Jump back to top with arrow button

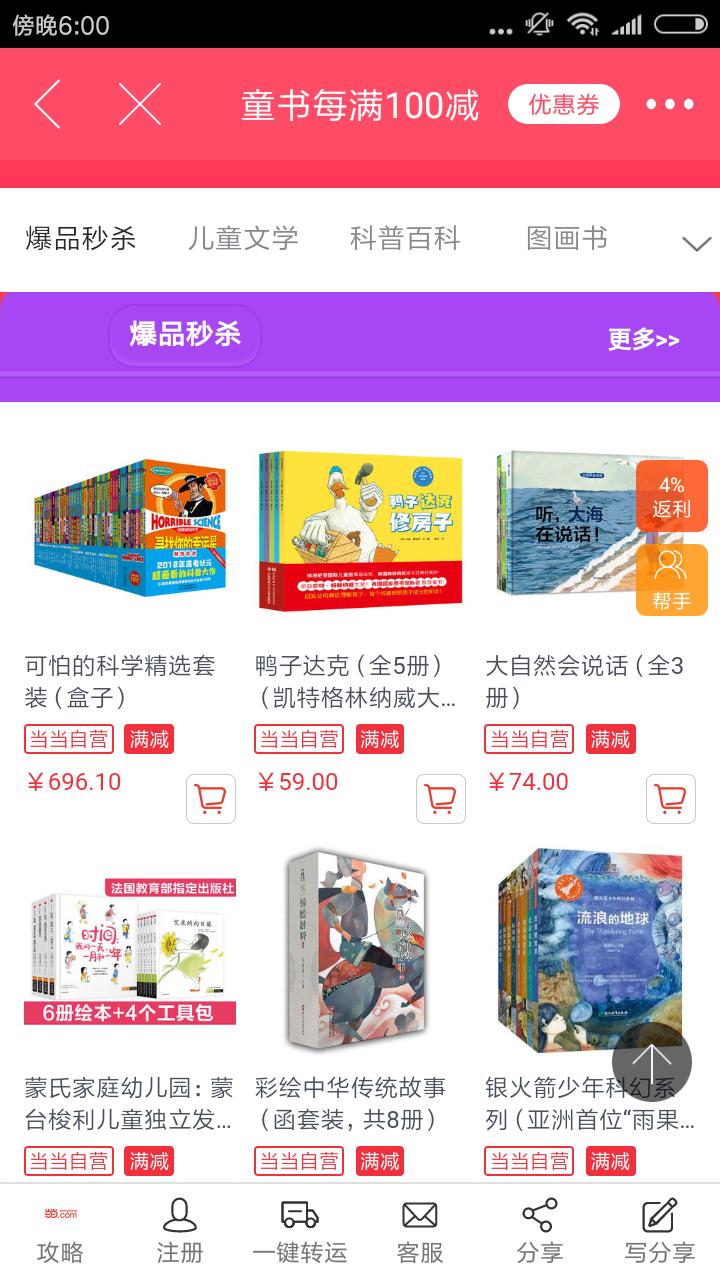tap(651, 1063)
